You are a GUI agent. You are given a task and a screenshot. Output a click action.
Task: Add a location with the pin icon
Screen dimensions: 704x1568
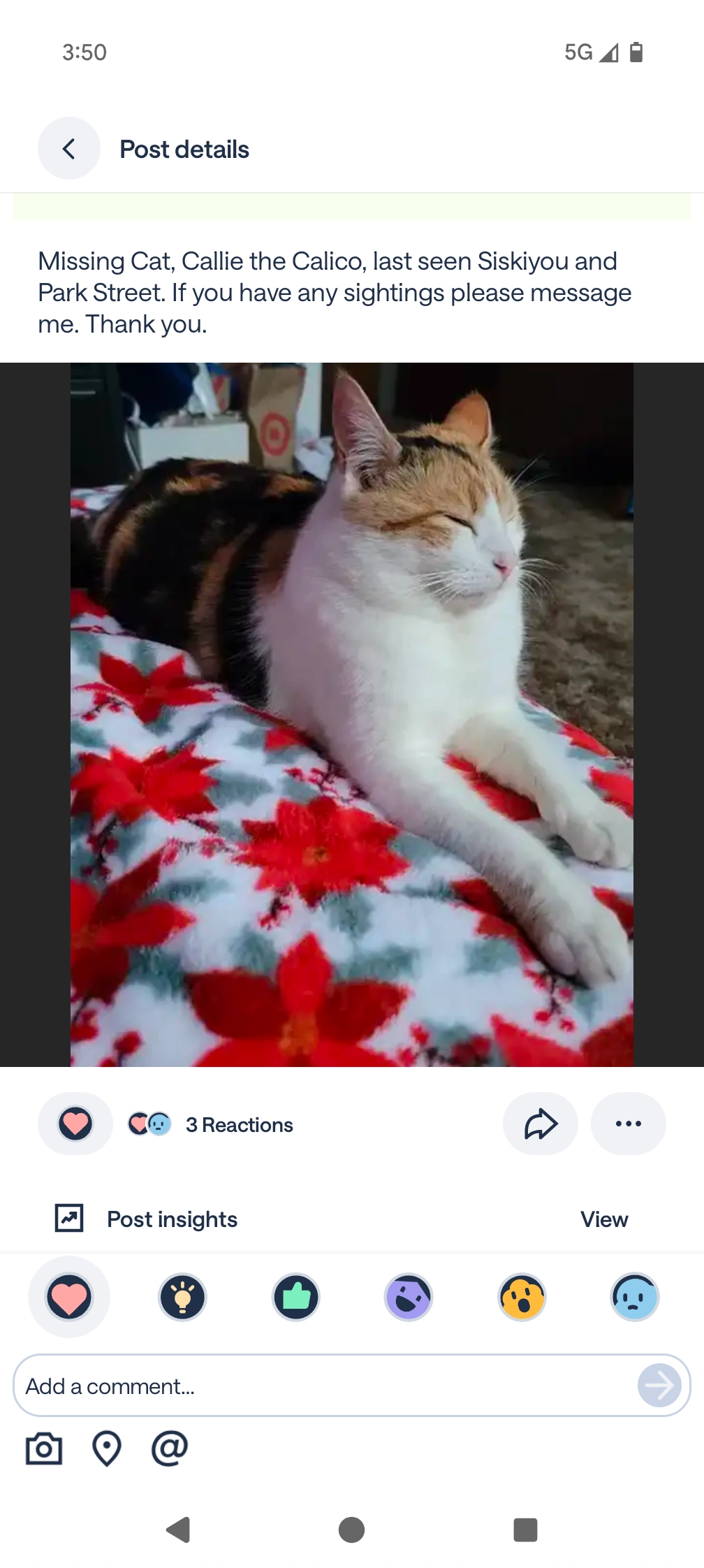point(107,1449)
